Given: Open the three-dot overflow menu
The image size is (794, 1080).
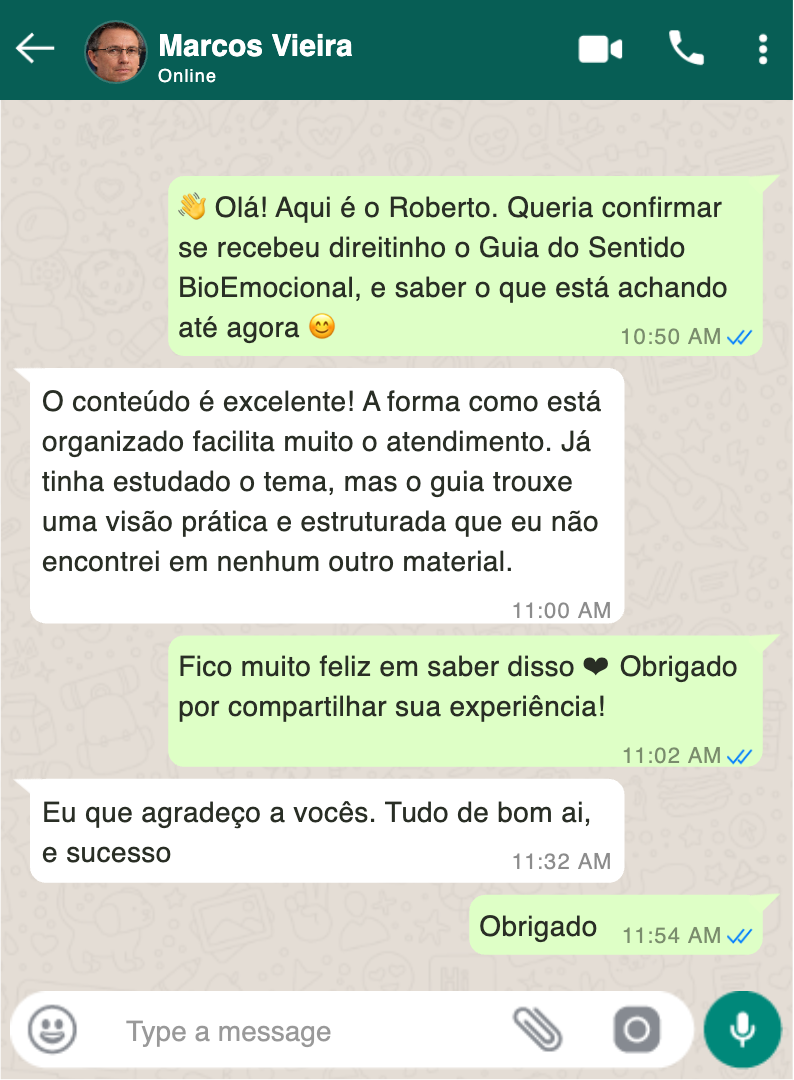Looking at the screenshot, I should [763, 49].
